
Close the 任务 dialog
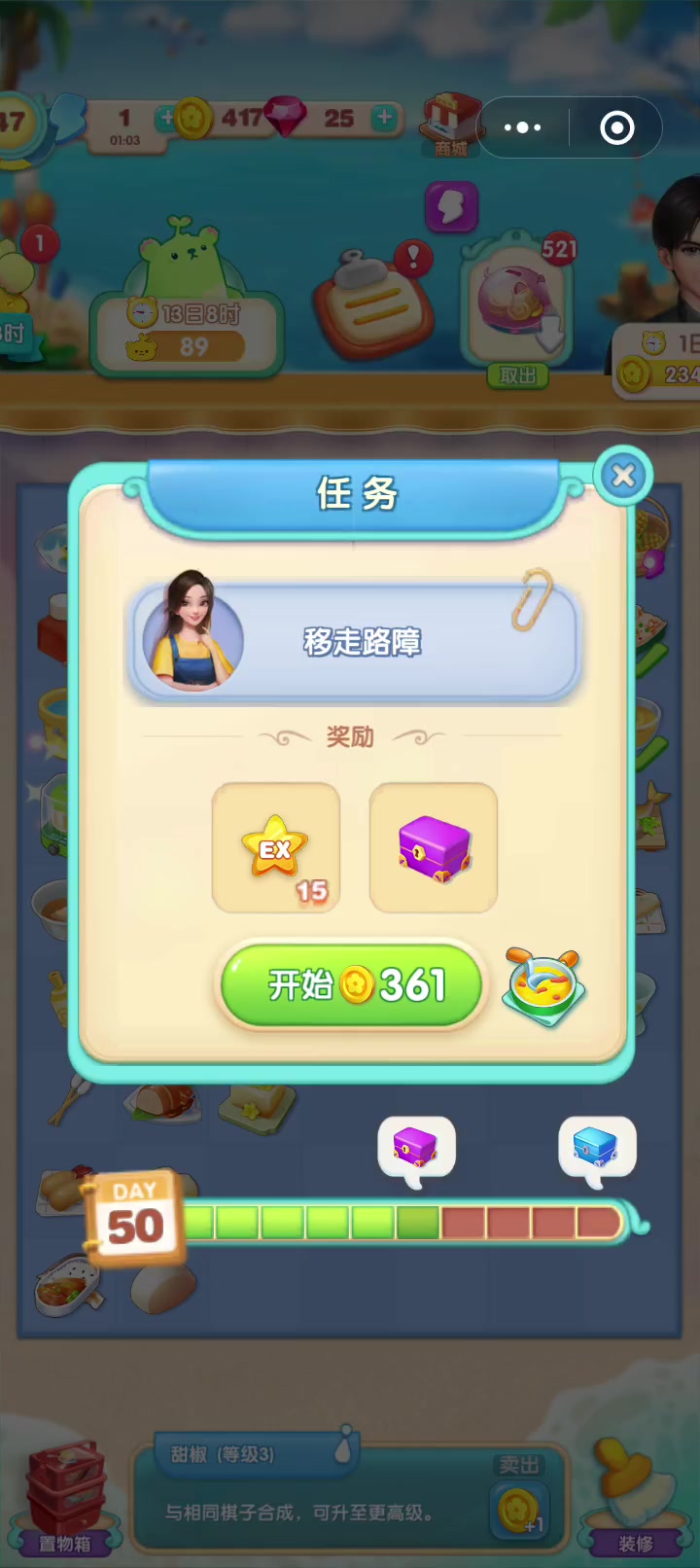pos(622,476)
